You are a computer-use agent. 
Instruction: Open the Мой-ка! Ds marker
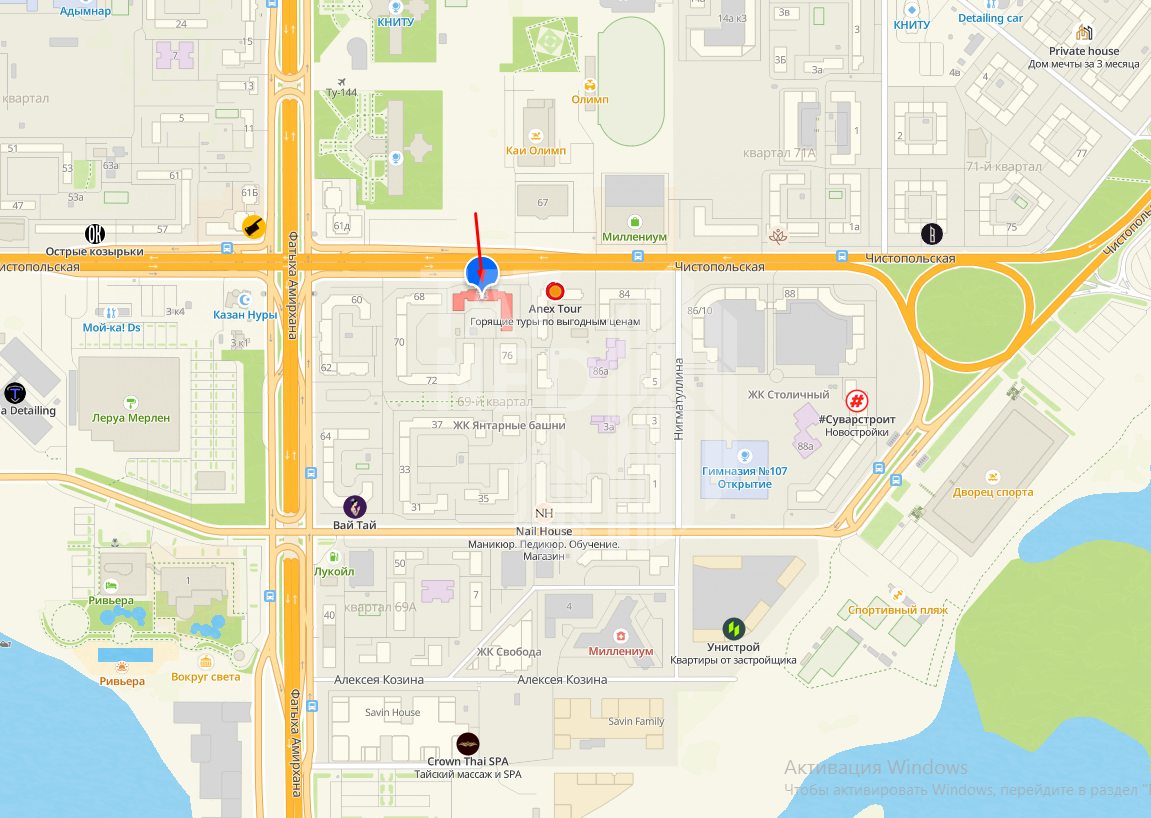tap(112, 312)
